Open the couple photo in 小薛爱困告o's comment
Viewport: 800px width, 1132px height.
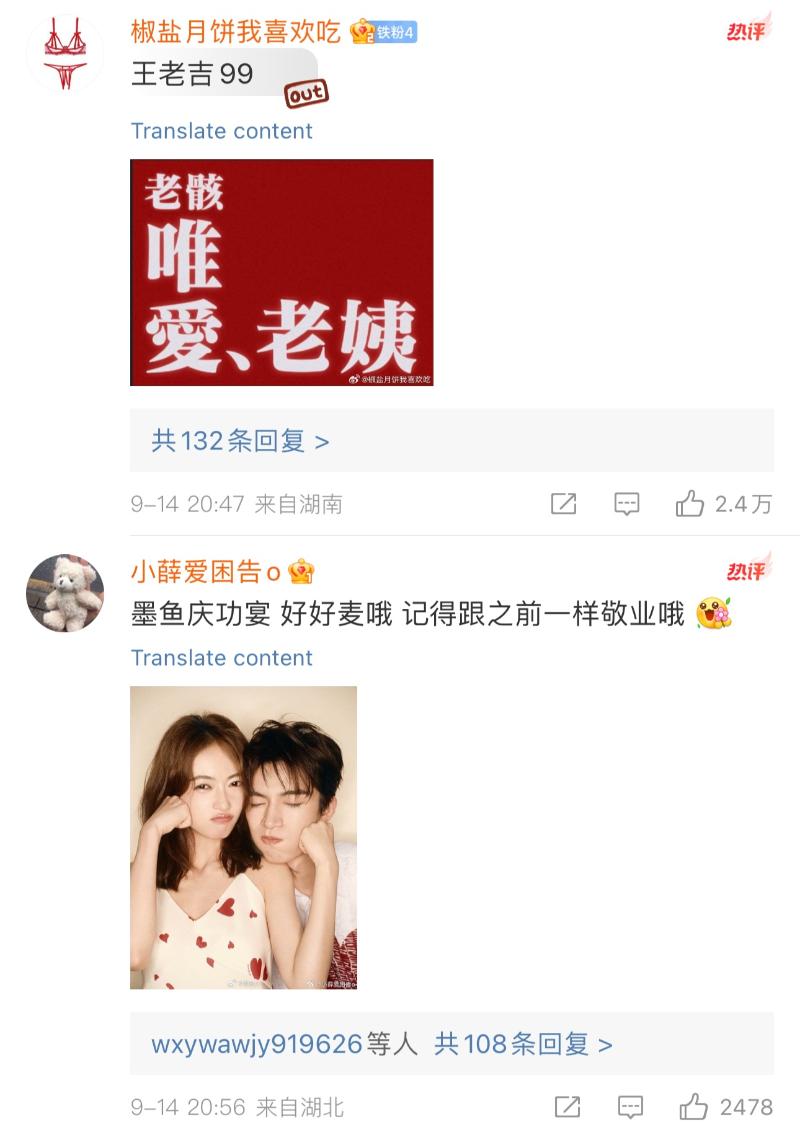[243, 837]
